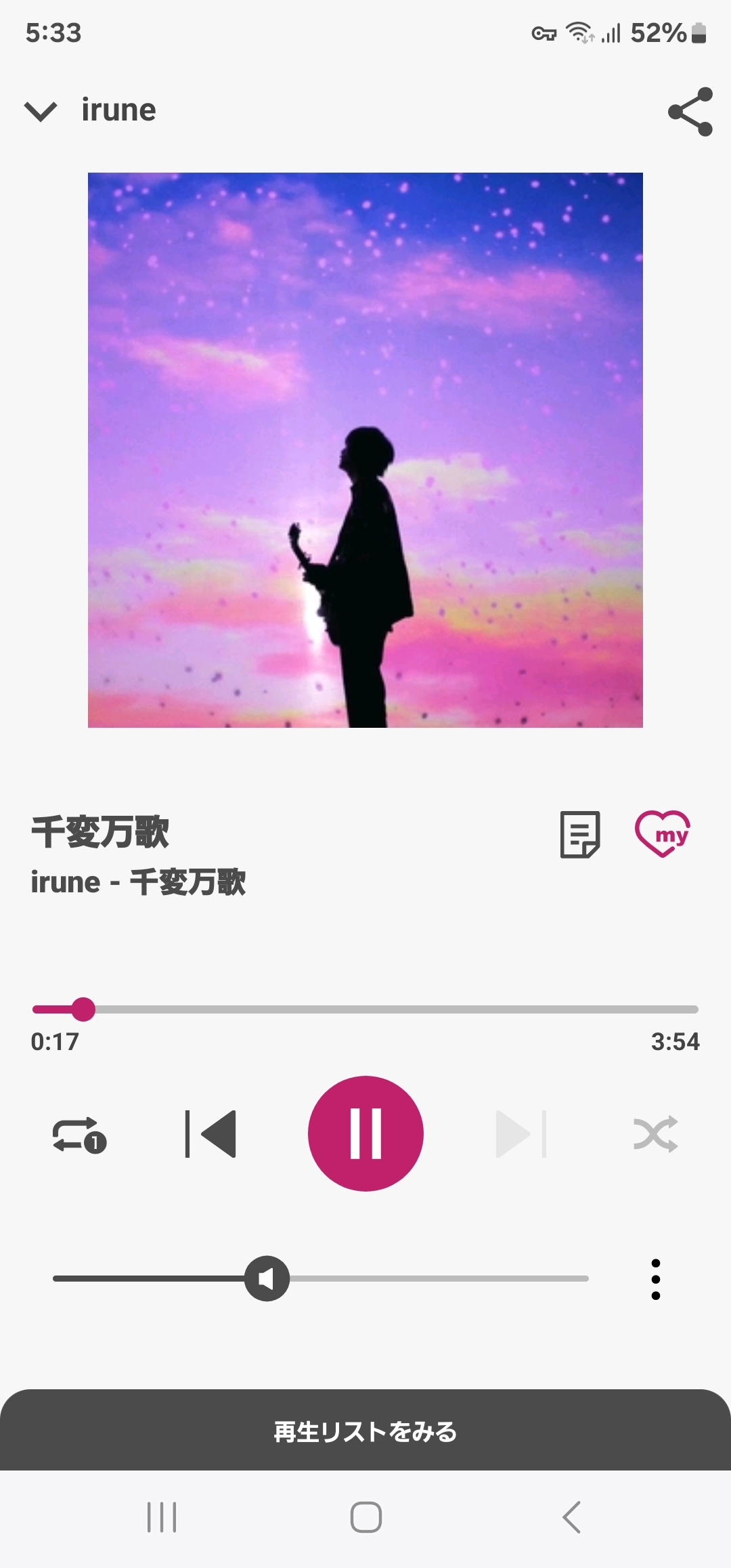Add 千変万歌 to my favorites
Image resolution: width=731 pixels, height=1568 pixels.
[x=663, y=834]
